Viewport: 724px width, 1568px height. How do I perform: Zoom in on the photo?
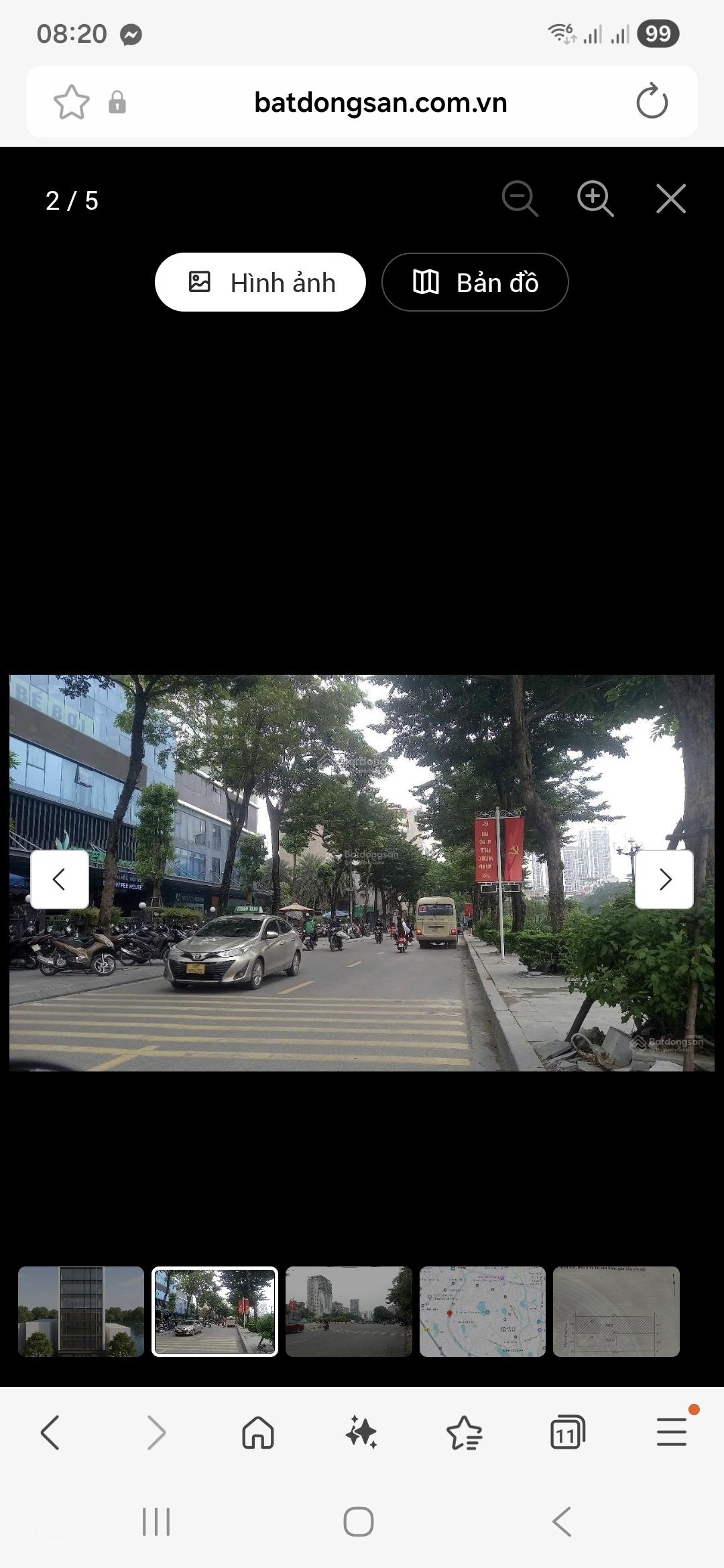(595, 199)
